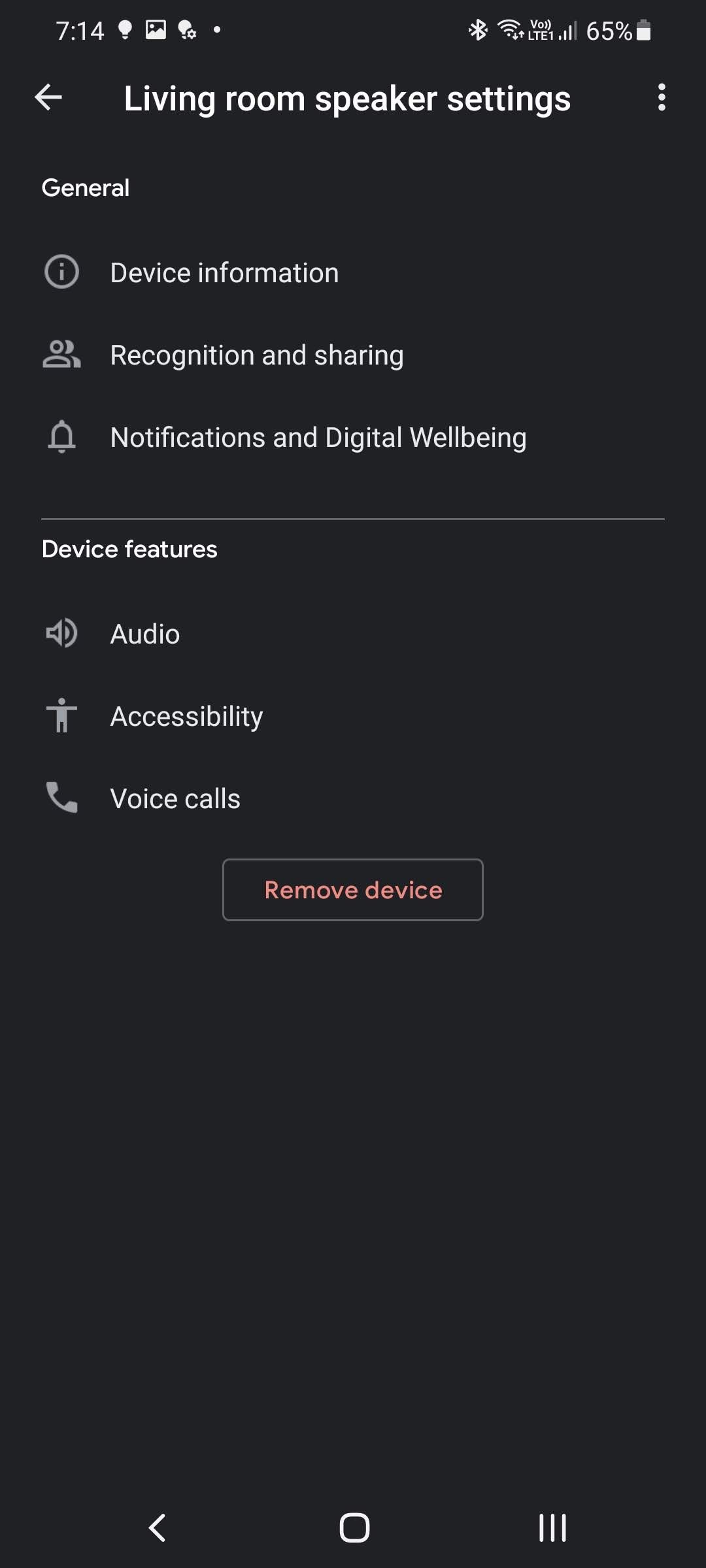Select the Accessibility menu entry
The width and height of the screenshot is (706, 1568).
[x=186, y=715]
